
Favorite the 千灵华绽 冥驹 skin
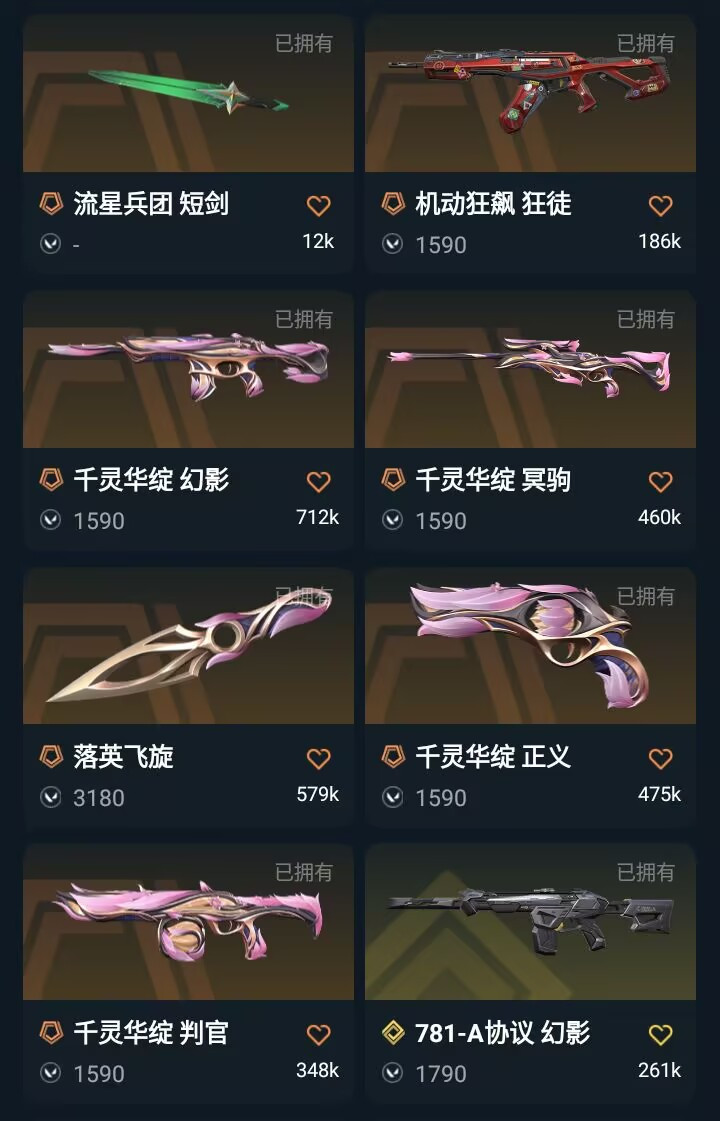tap(660, 482)
